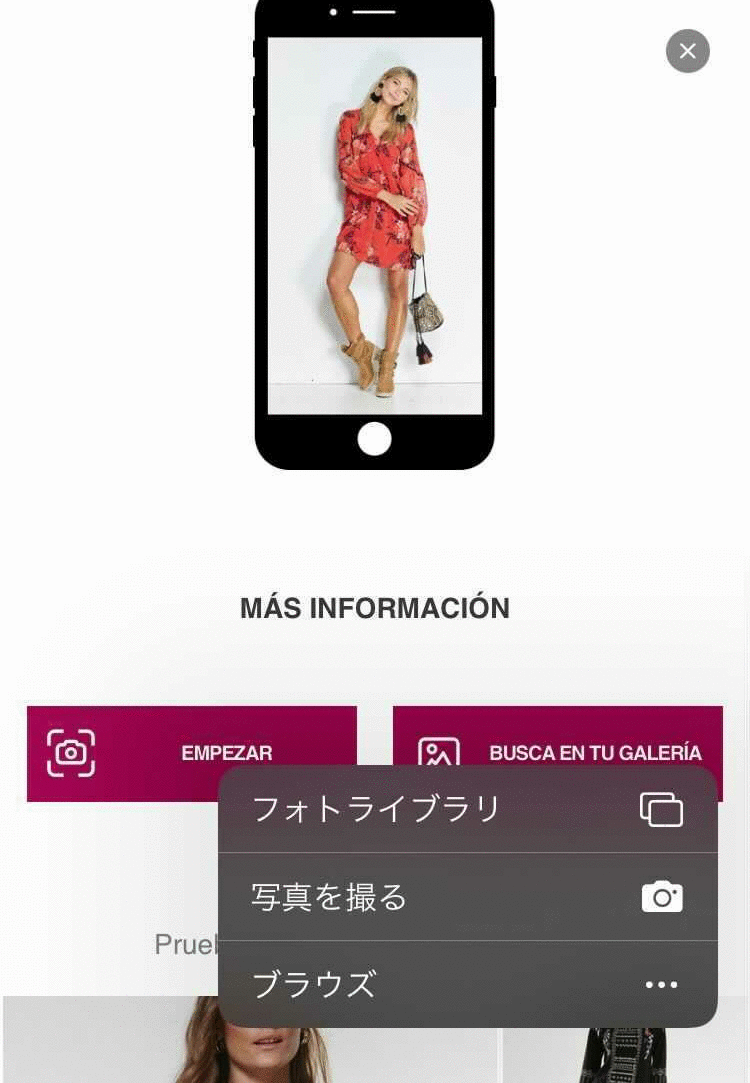Close the visual search overlay

pos(687,51)
